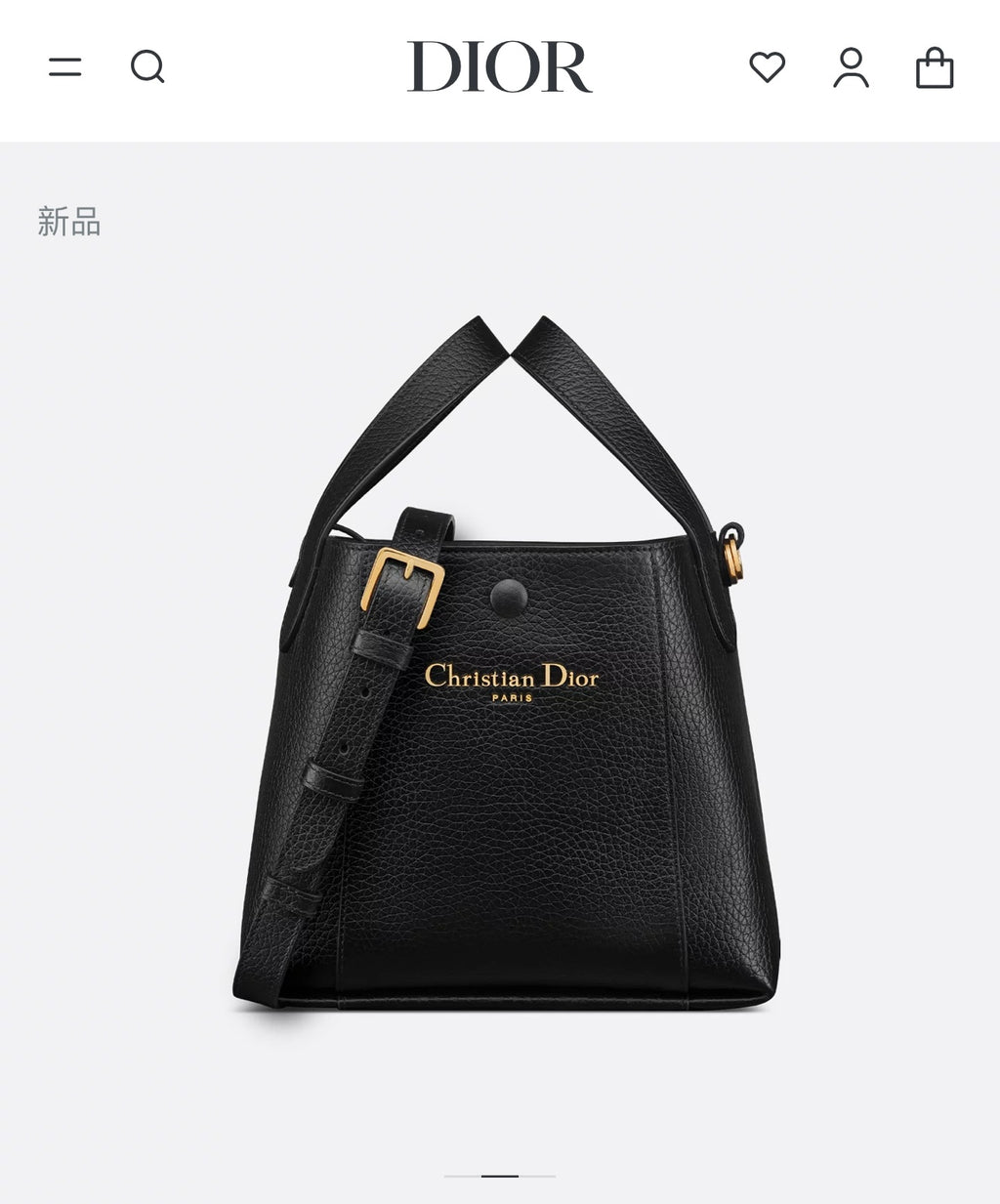Open the wishlist heart
The image size is (1000, 1204).
coord(767,67)
